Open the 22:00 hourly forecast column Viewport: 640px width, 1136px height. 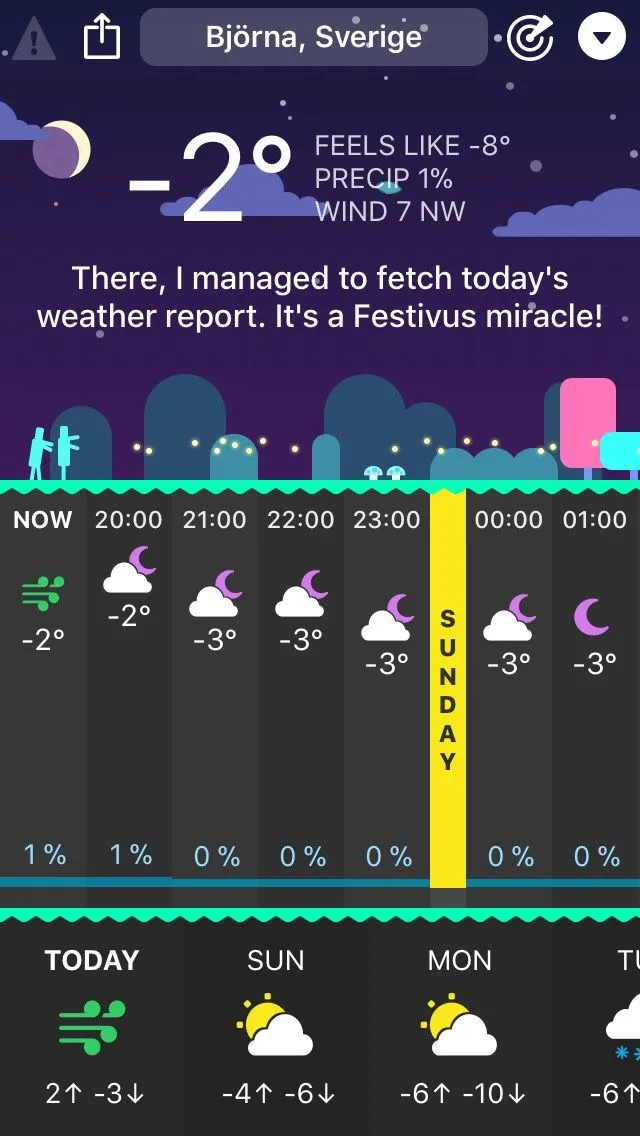coord(301,690)
